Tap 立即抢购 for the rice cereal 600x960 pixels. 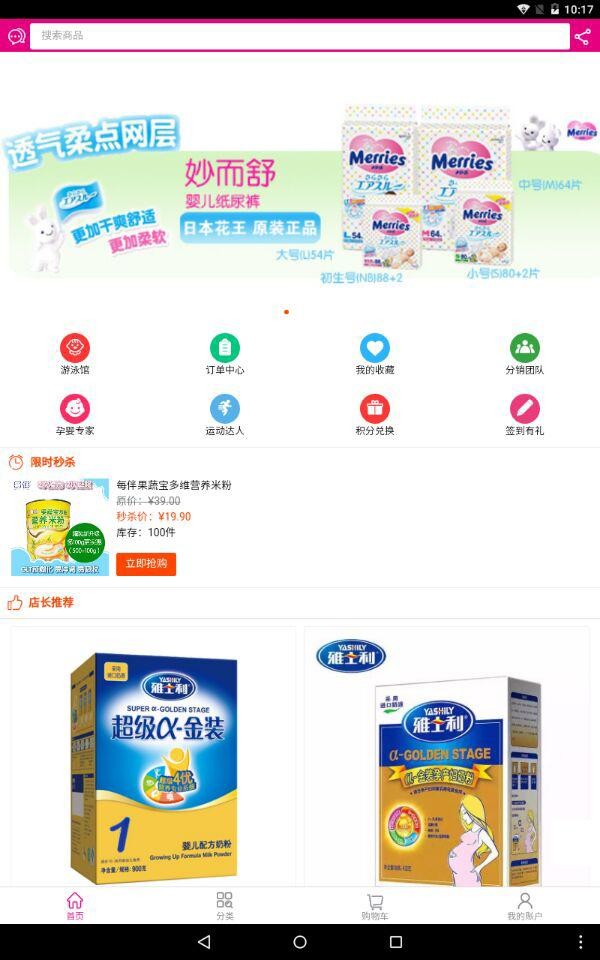(146, 564)
